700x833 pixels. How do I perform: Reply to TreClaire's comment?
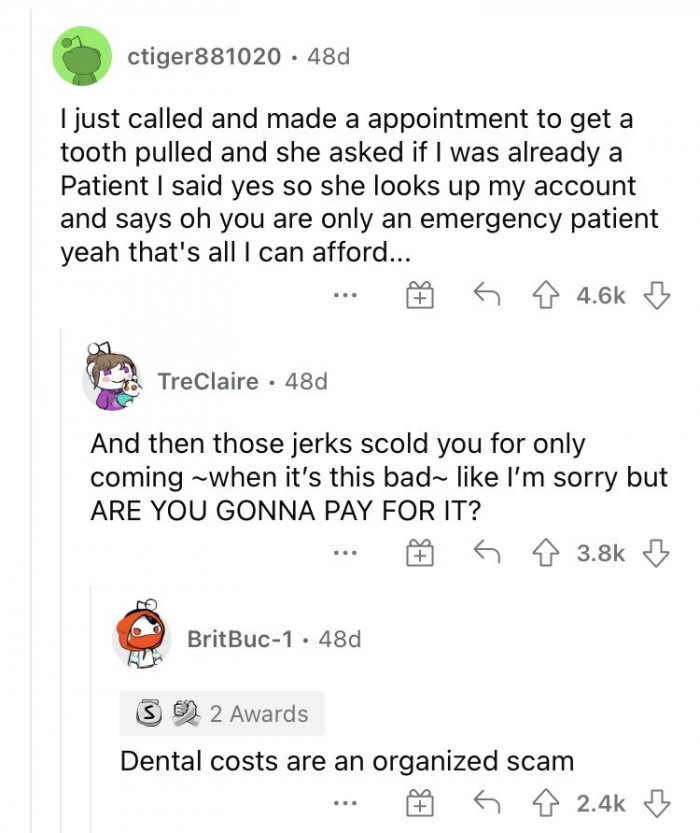tap(485, 553)
